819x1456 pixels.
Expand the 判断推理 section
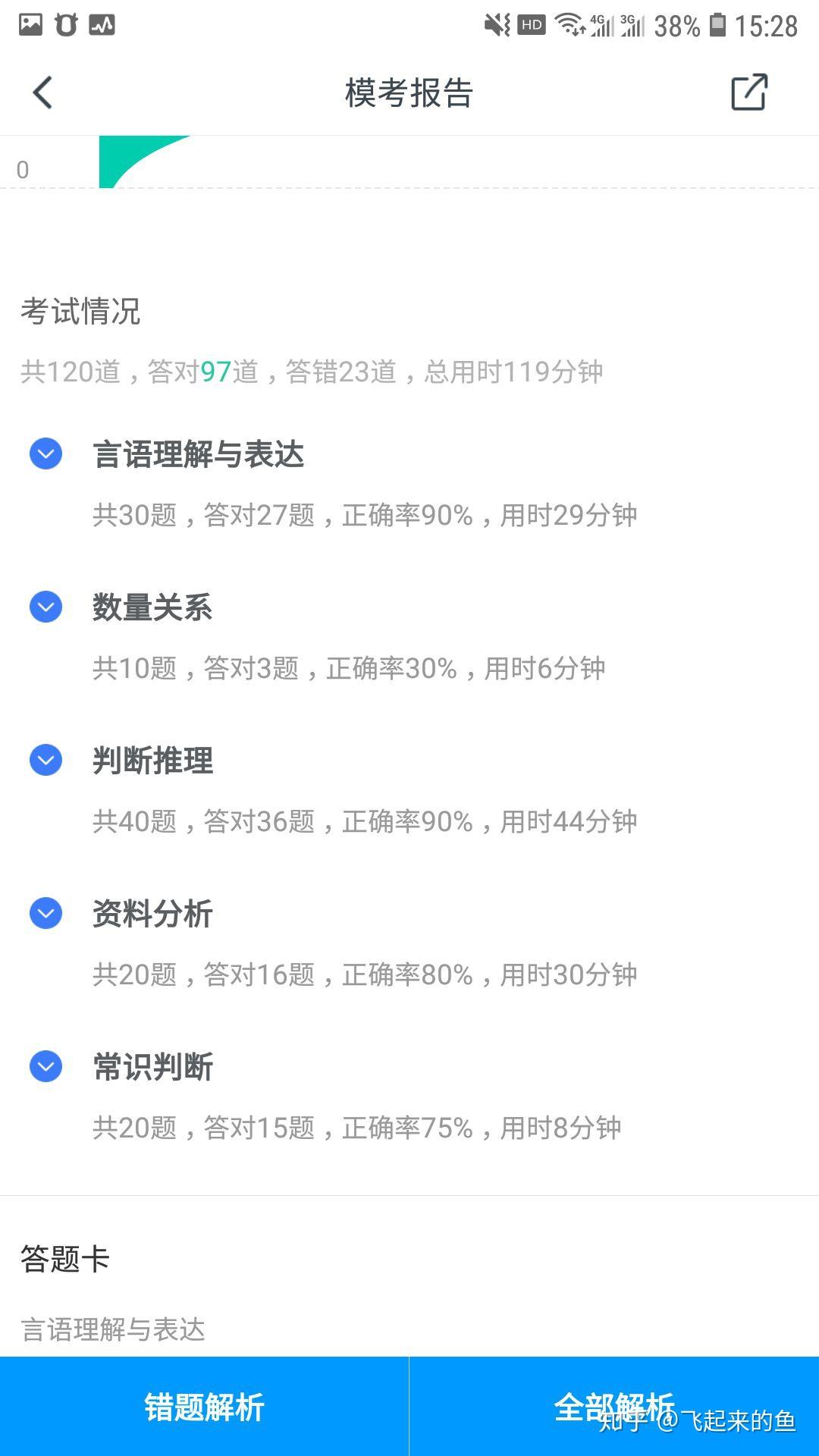45,761
